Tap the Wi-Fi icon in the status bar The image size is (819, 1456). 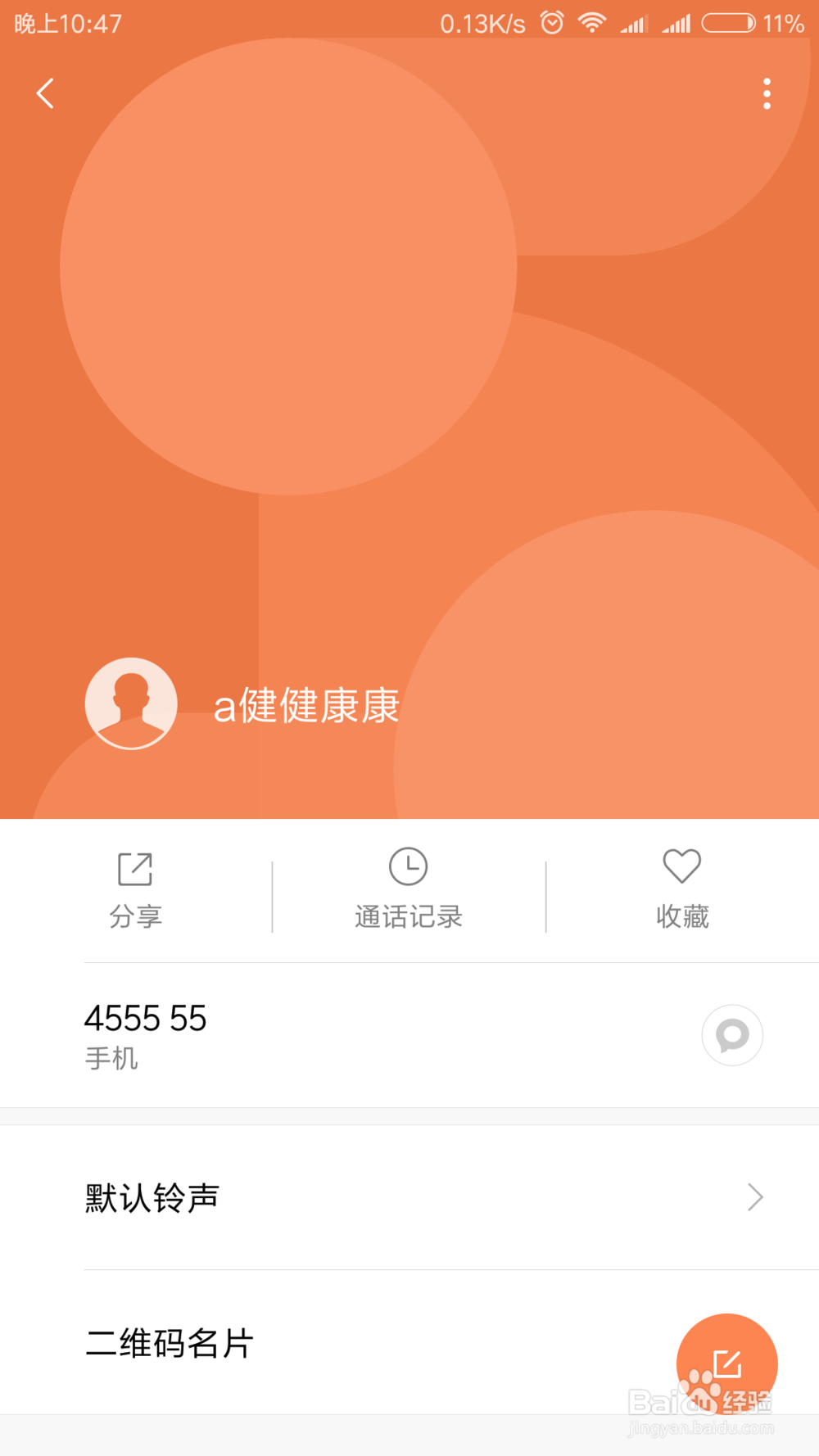click(591, 23)
